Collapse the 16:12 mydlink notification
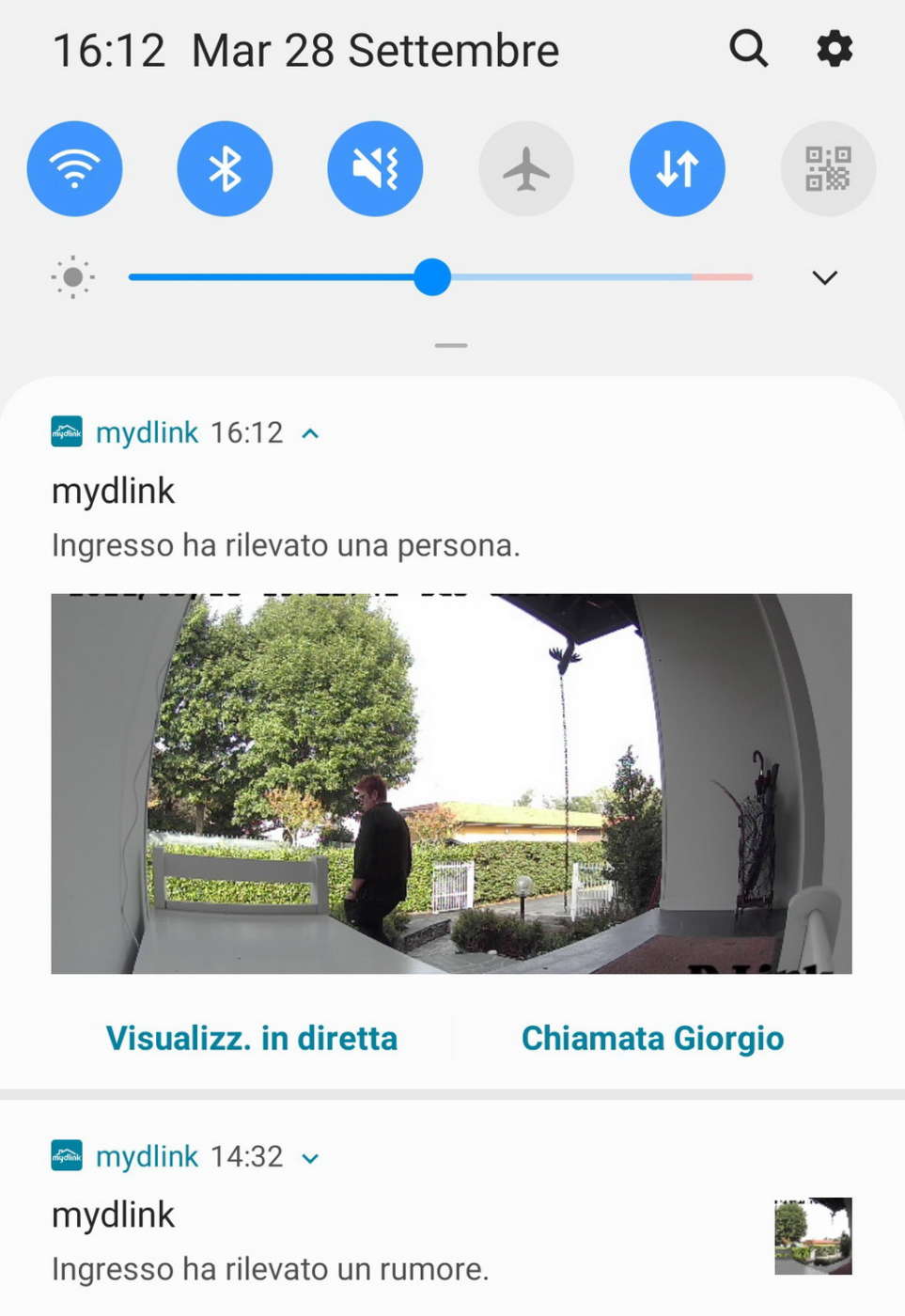This screenshot has width=905, height=1316. click(310, 433)
